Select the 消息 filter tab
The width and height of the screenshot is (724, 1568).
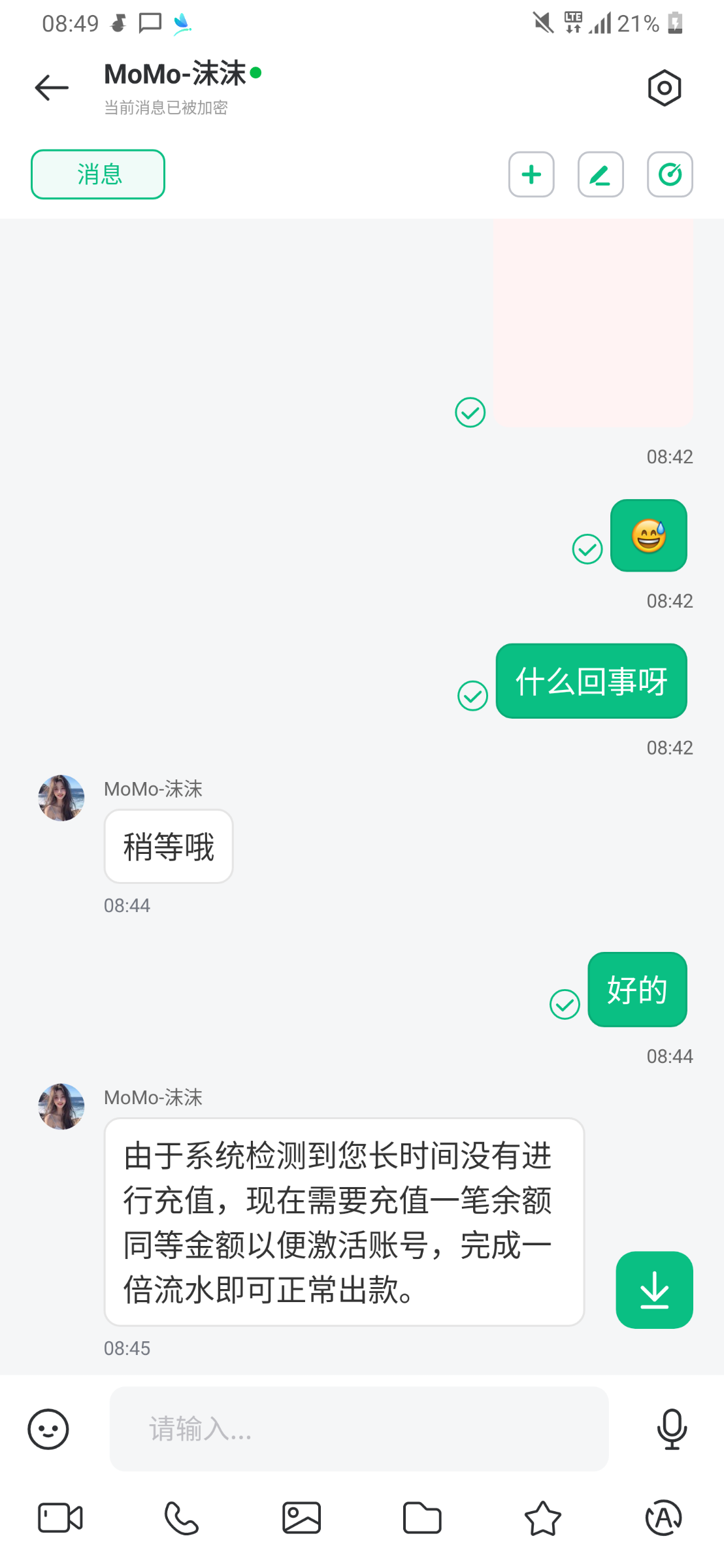pos(97,174)
